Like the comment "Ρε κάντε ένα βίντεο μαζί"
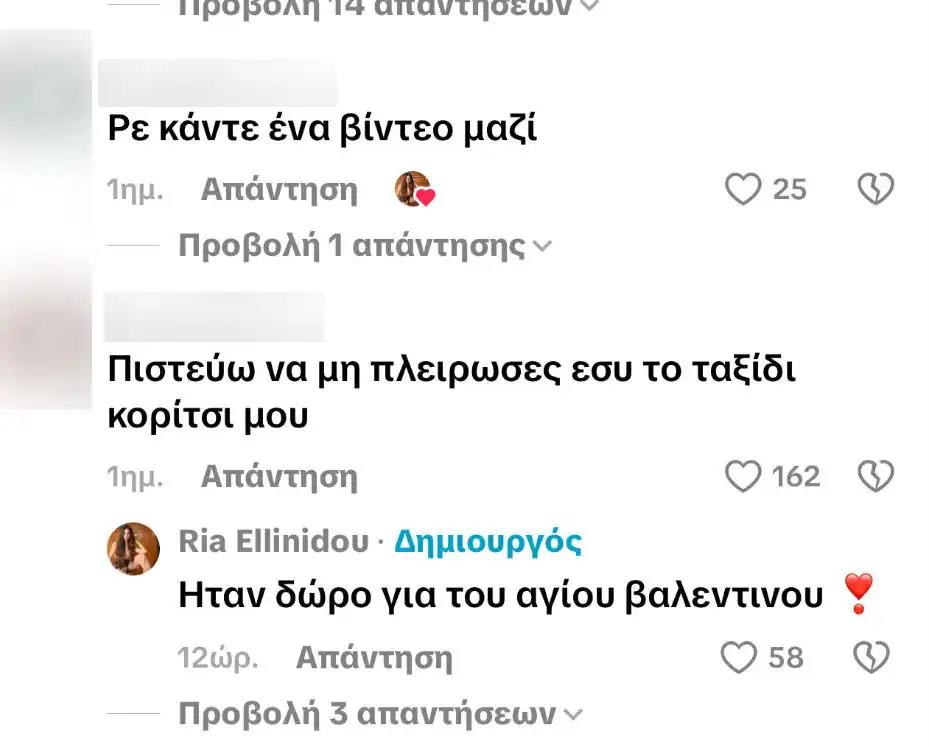The image size is (929, 747). 743,189
